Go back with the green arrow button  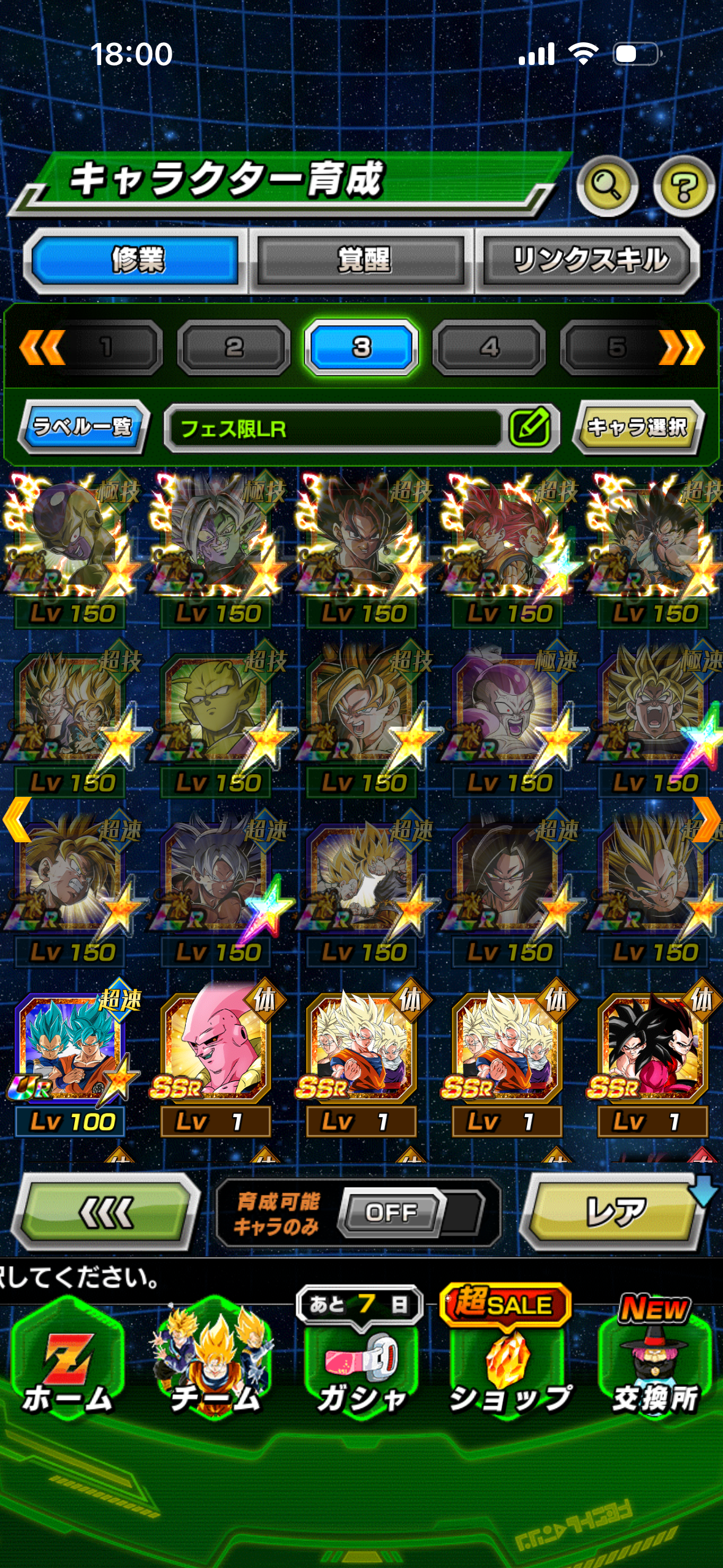click(105, 1212)
